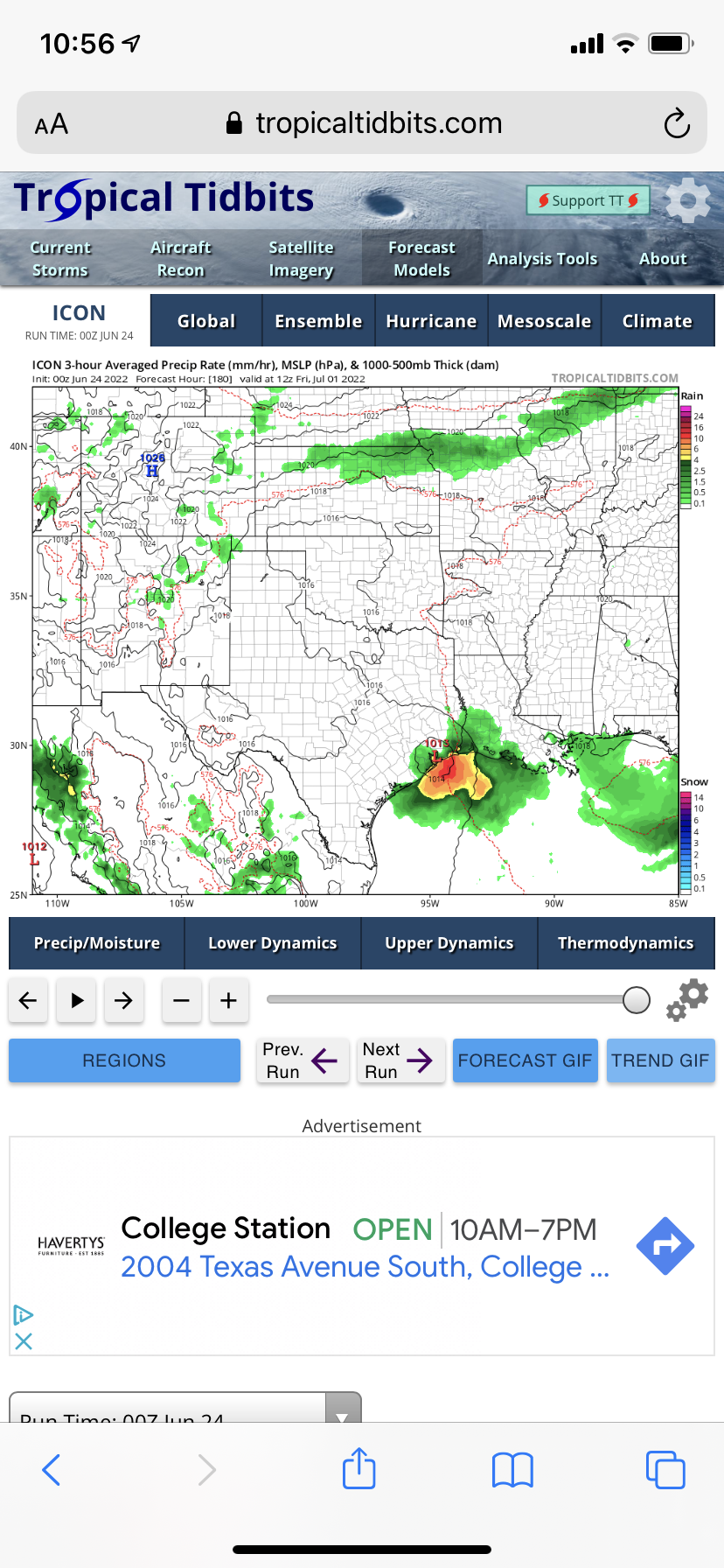Reload the page in Safari

677,123
